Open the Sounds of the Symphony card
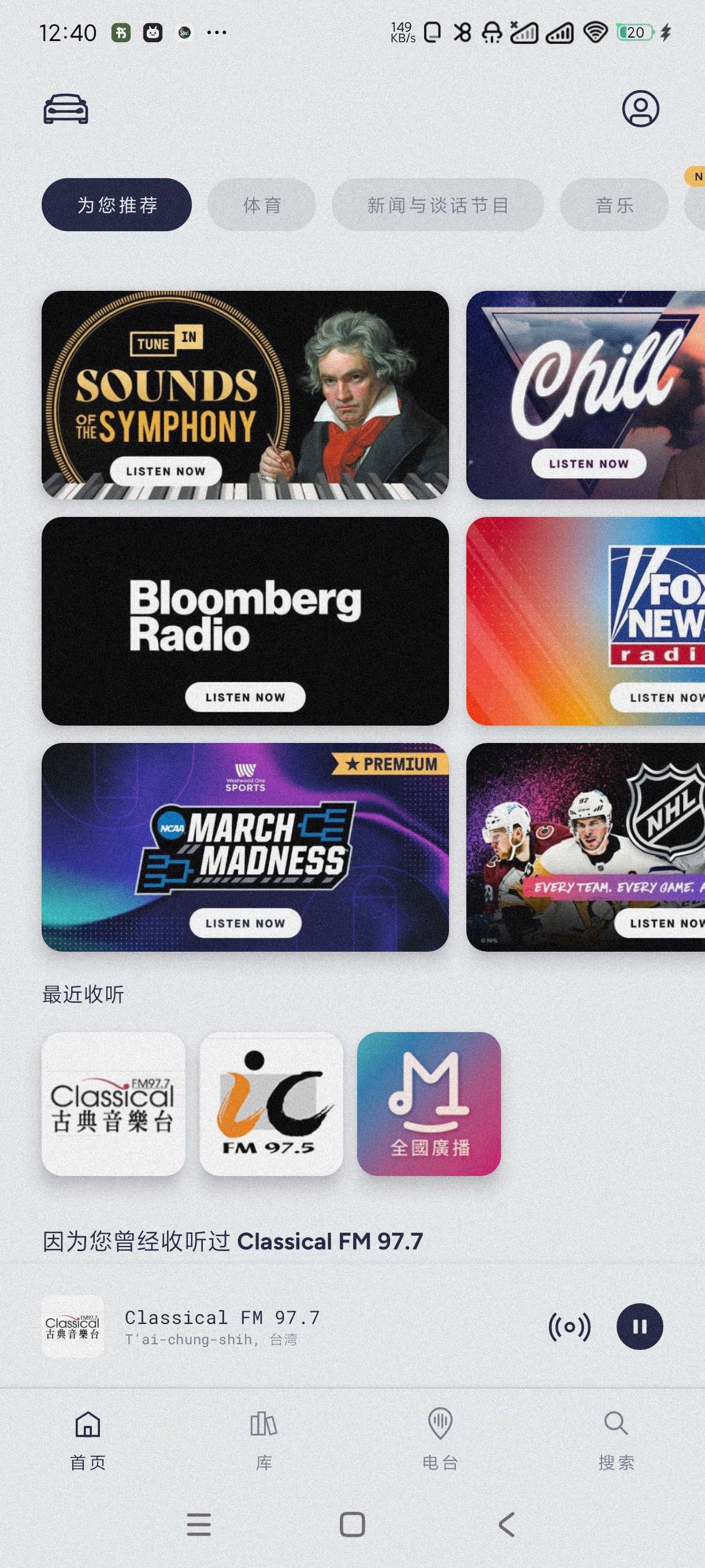The height and width of the screenshot is (1568, 705). click(244, 394)
